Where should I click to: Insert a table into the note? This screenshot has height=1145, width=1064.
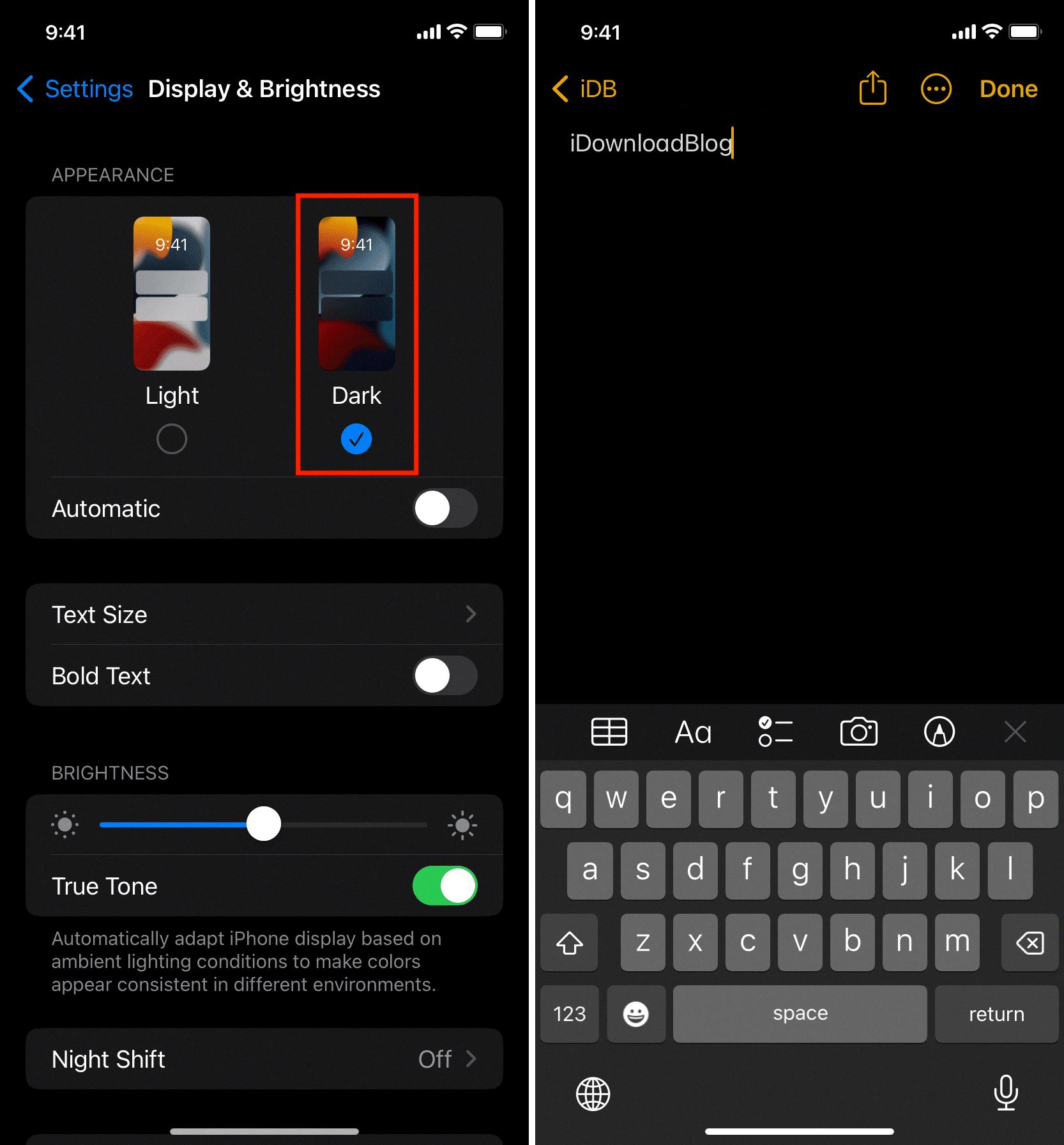click(609, 732)
